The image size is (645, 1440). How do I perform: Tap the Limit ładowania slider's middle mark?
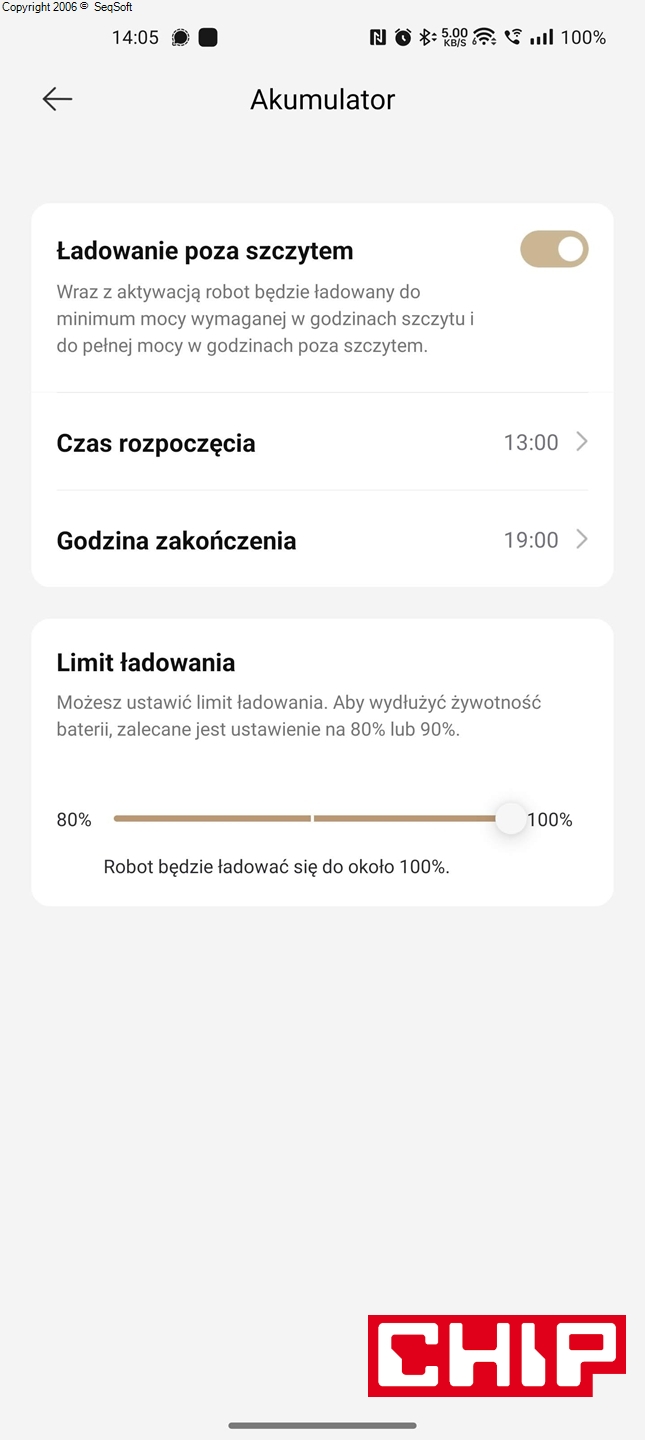[313, 819]
